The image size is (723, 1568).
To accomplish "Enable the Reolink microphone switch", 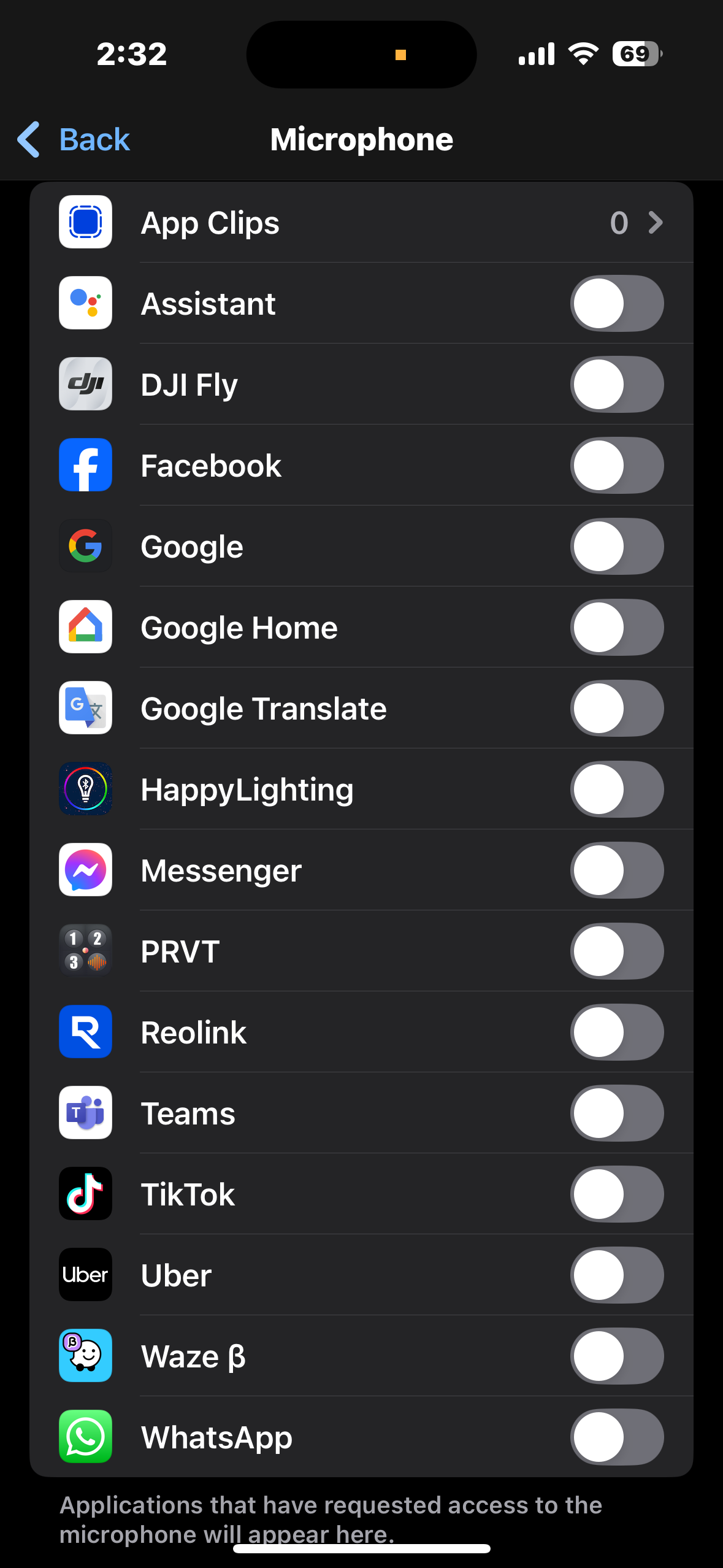I will pyautogui.click(x=616, y=1032).
